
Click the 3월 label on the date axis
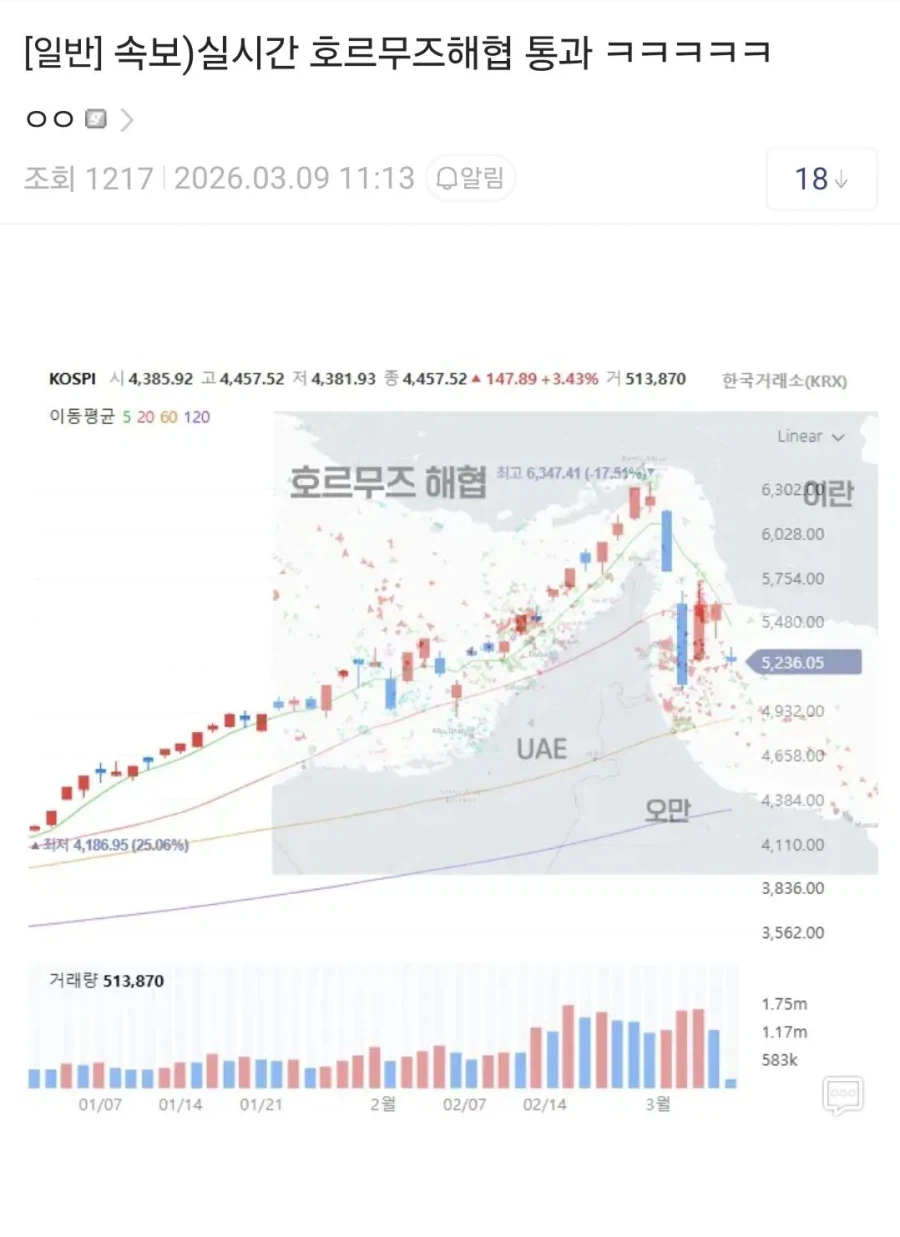pos(656,1105)
